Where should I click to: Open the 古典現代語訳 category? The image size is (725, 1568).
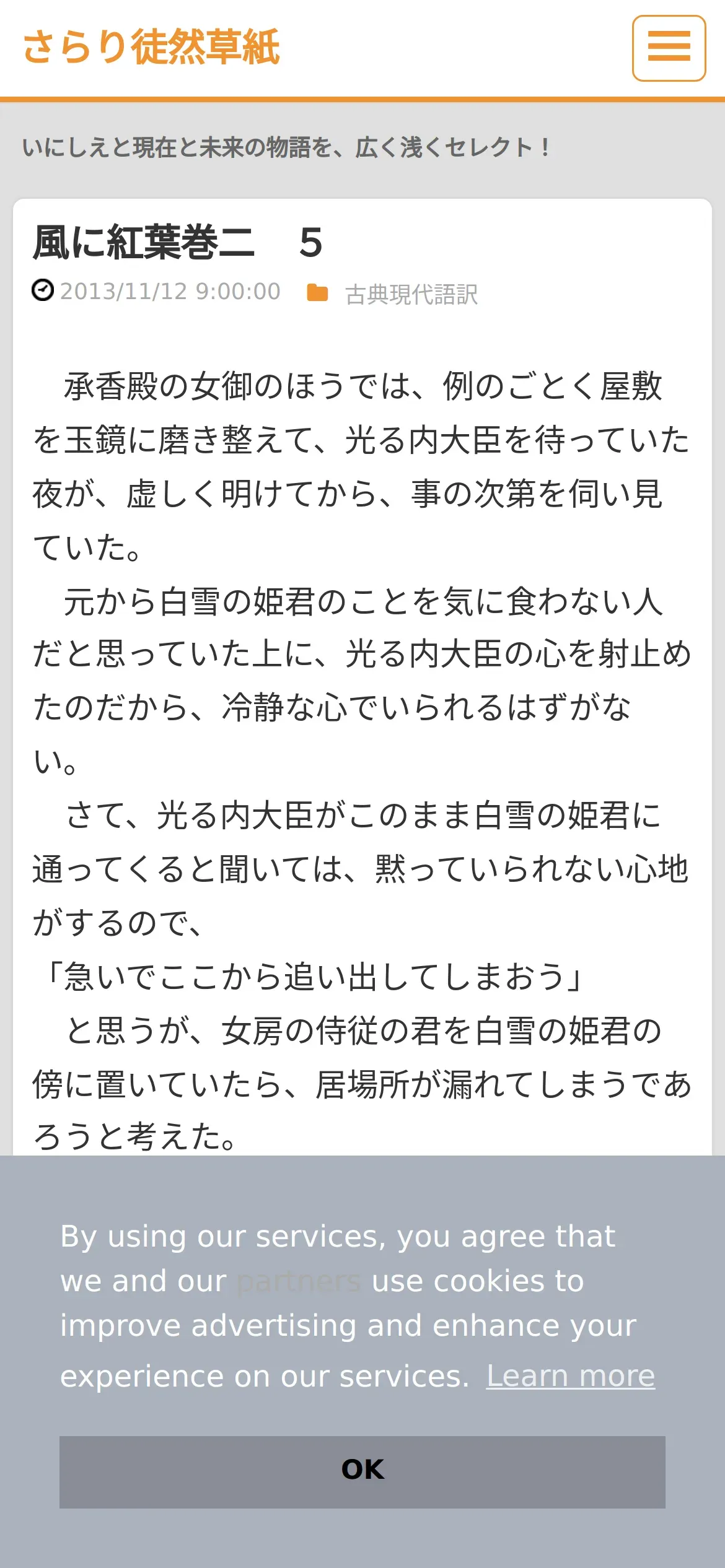pyautogui.click(x=411, y=294)
